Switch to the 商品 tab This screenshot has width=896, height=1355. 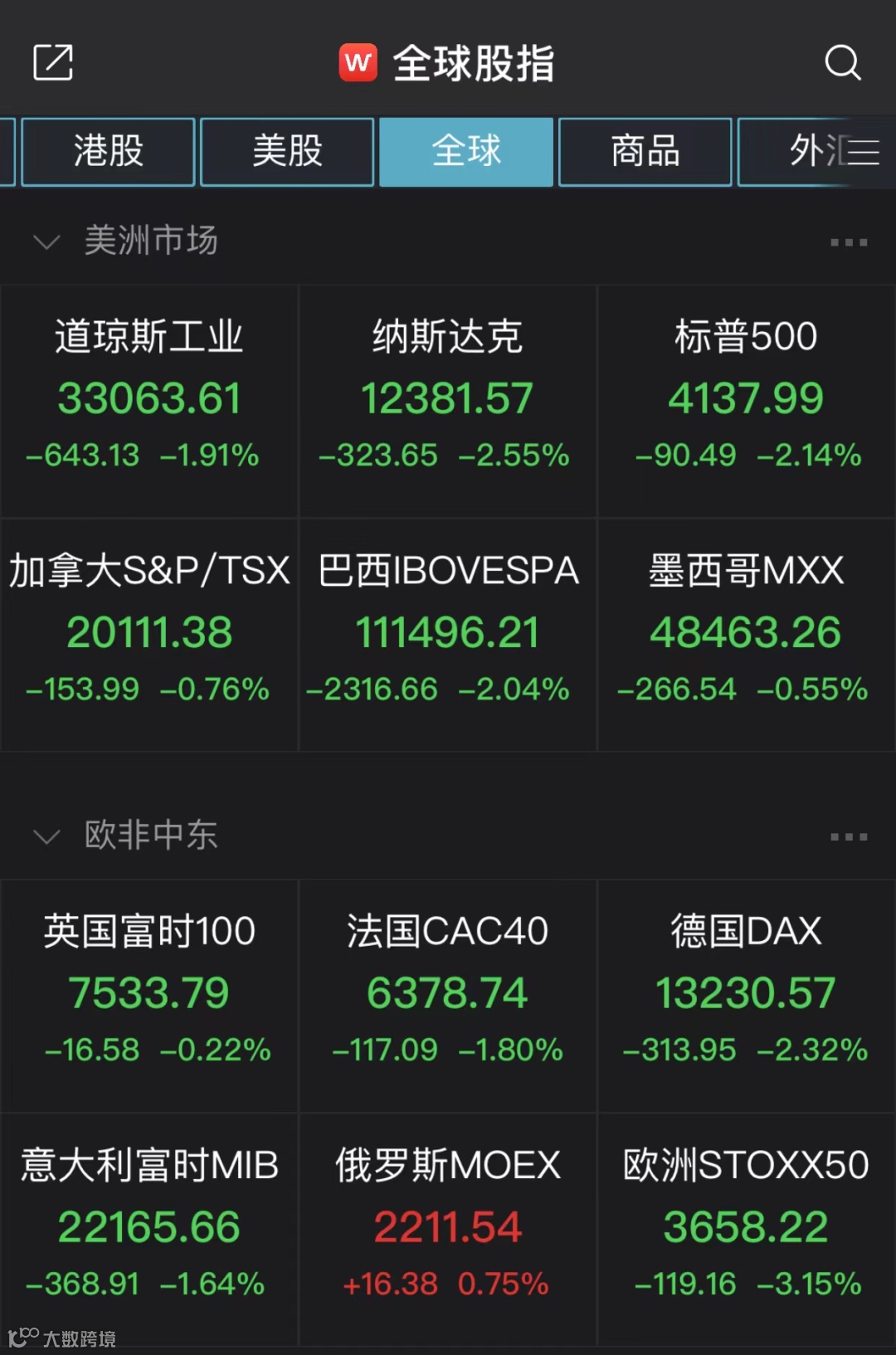tap(645, 152)
